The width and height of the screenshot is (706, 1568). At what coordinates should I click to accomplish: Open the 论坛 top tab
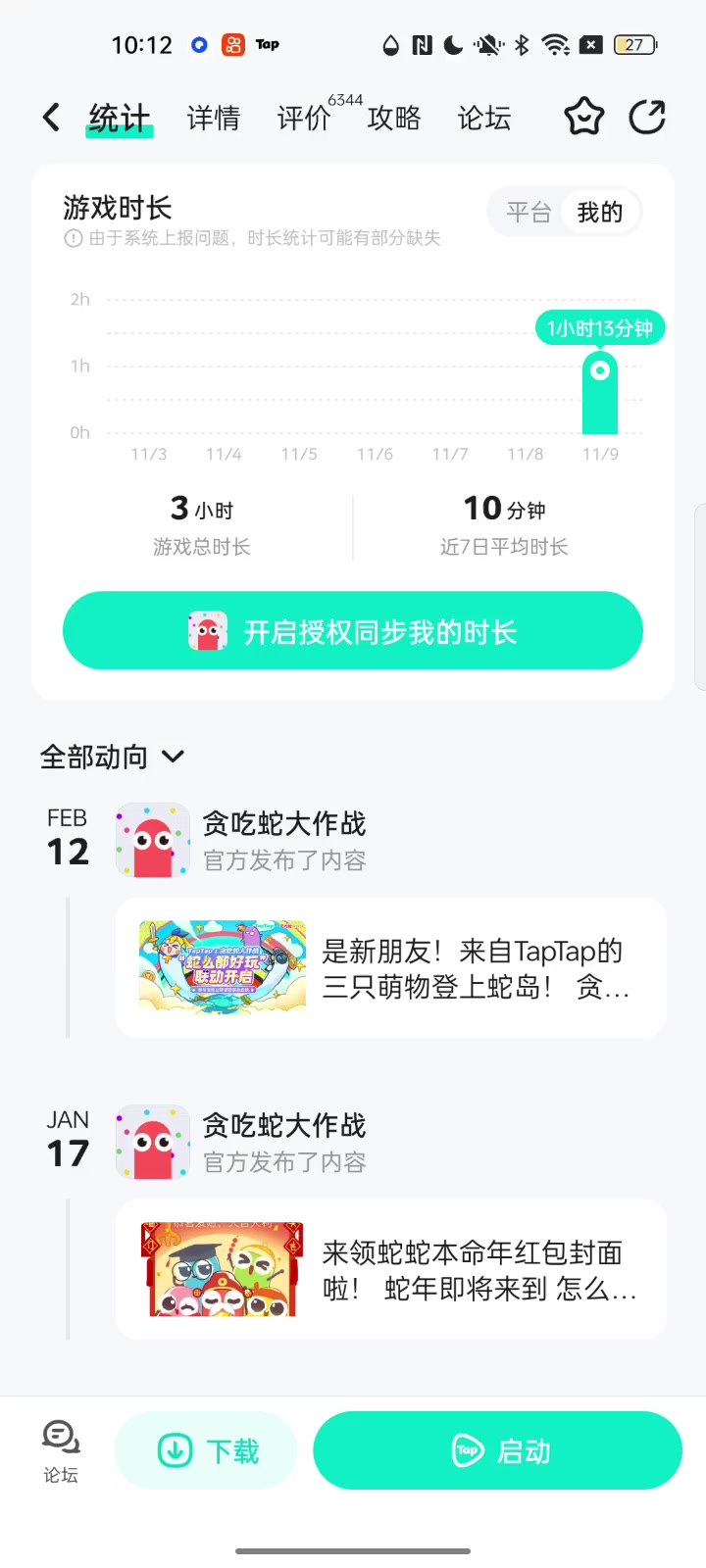click(484, 119)
